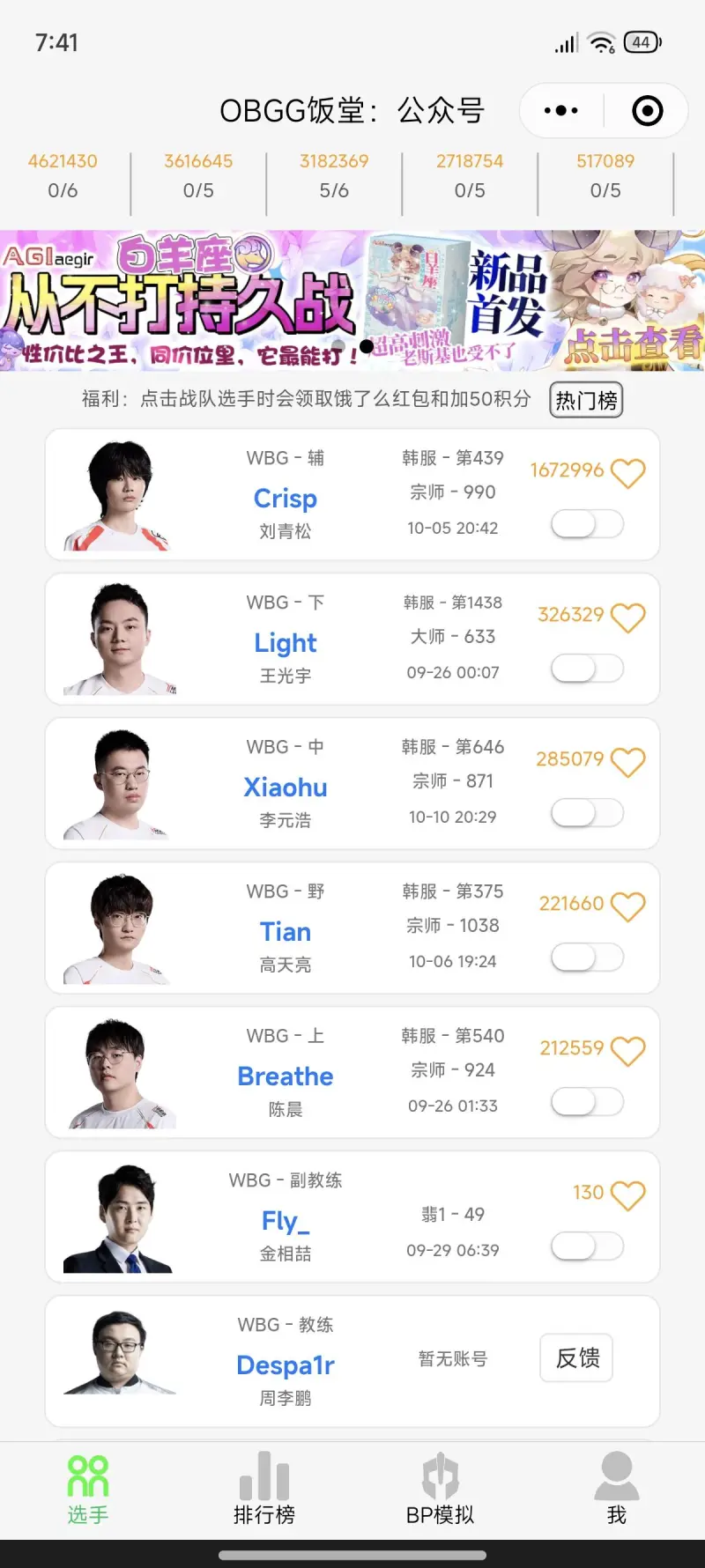705x1568 pixels.
Task: Enable the switch for Light
Action: point(587,669)
